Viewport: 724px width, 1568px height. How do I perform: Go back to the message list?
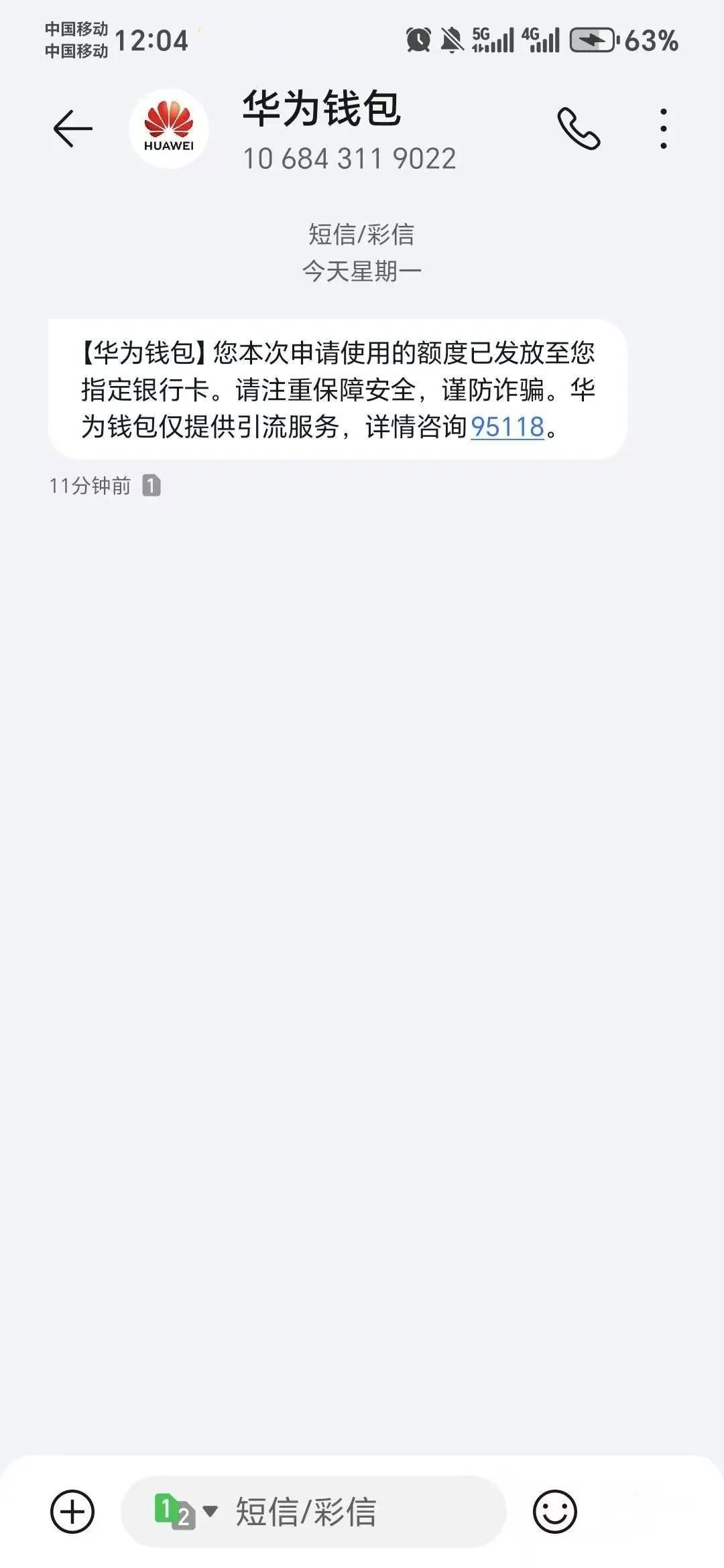(x=72, y=129)
